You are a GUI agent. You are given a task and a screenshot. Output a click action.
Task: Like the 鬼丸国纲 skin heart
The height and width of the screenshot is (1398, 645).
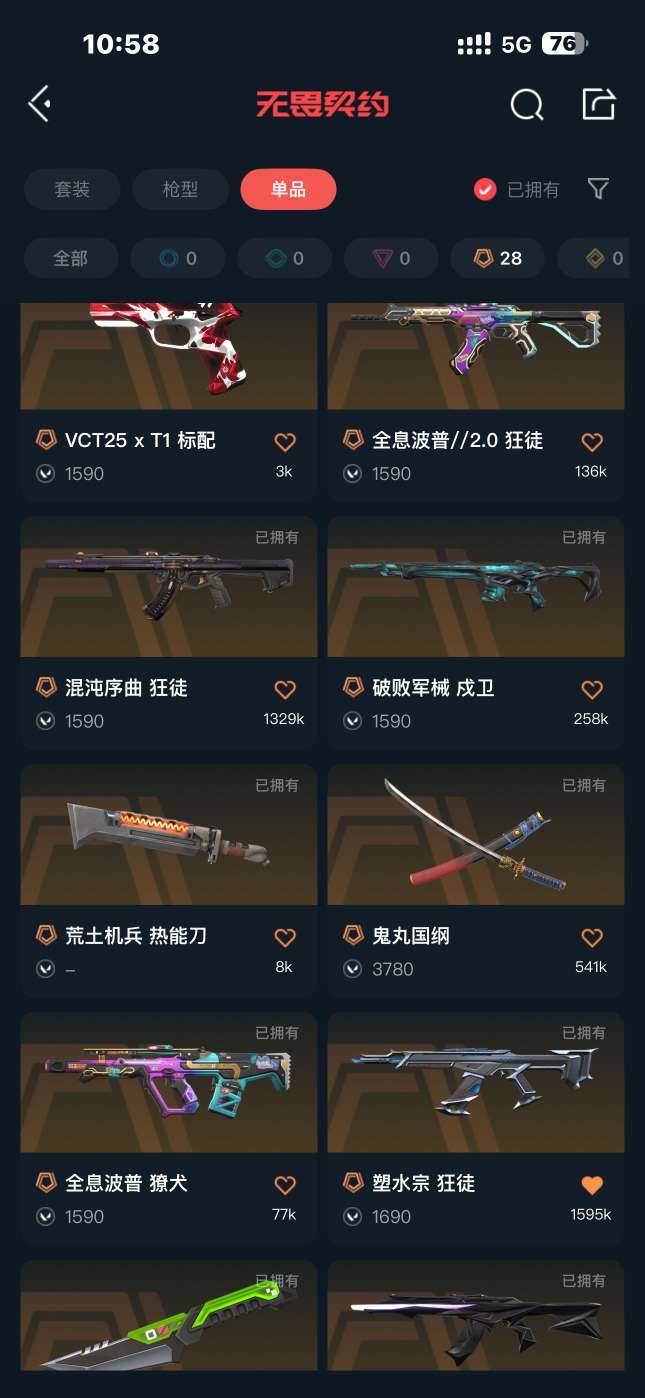coord(592,937)
